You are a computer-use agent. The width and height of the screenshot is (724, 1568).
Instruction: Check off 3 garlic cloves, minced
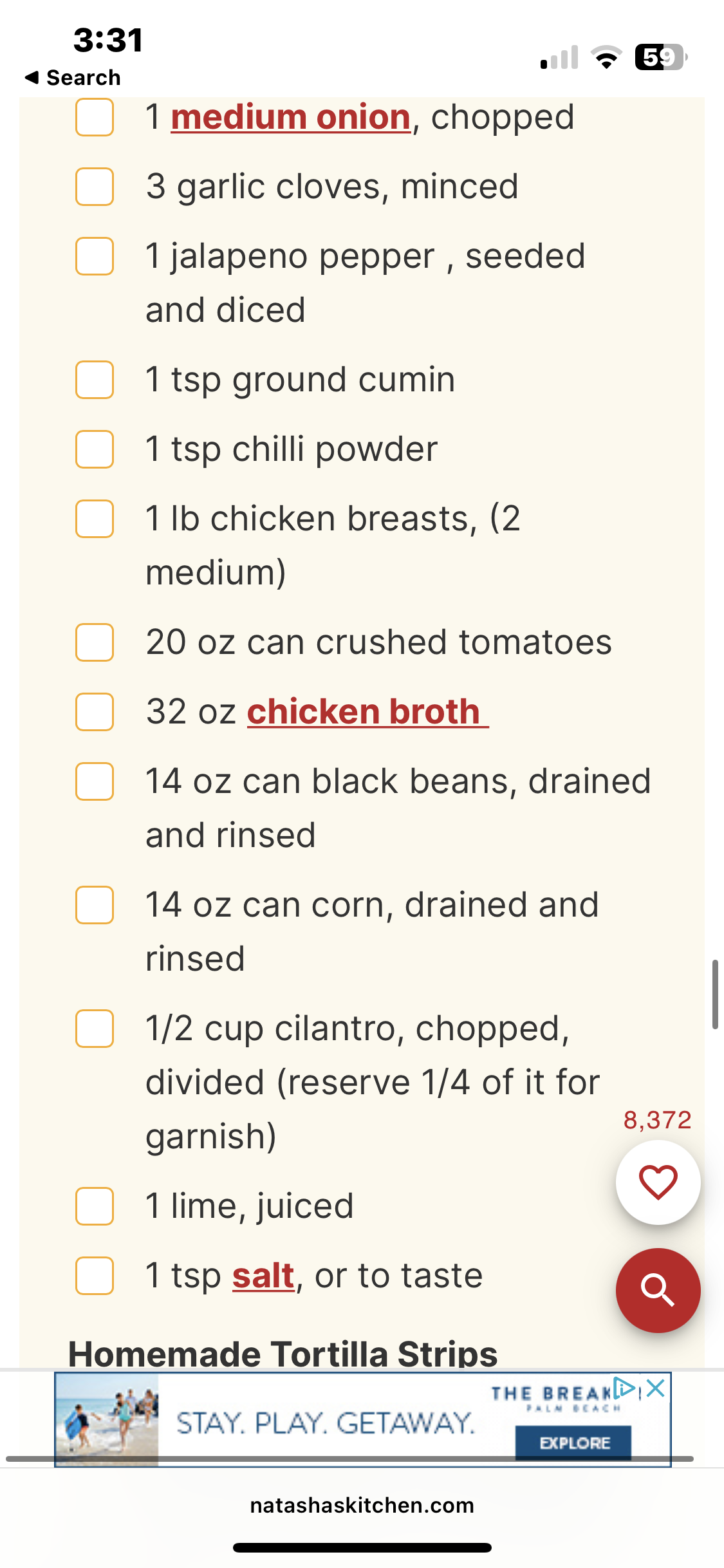(x=95, y=187)
